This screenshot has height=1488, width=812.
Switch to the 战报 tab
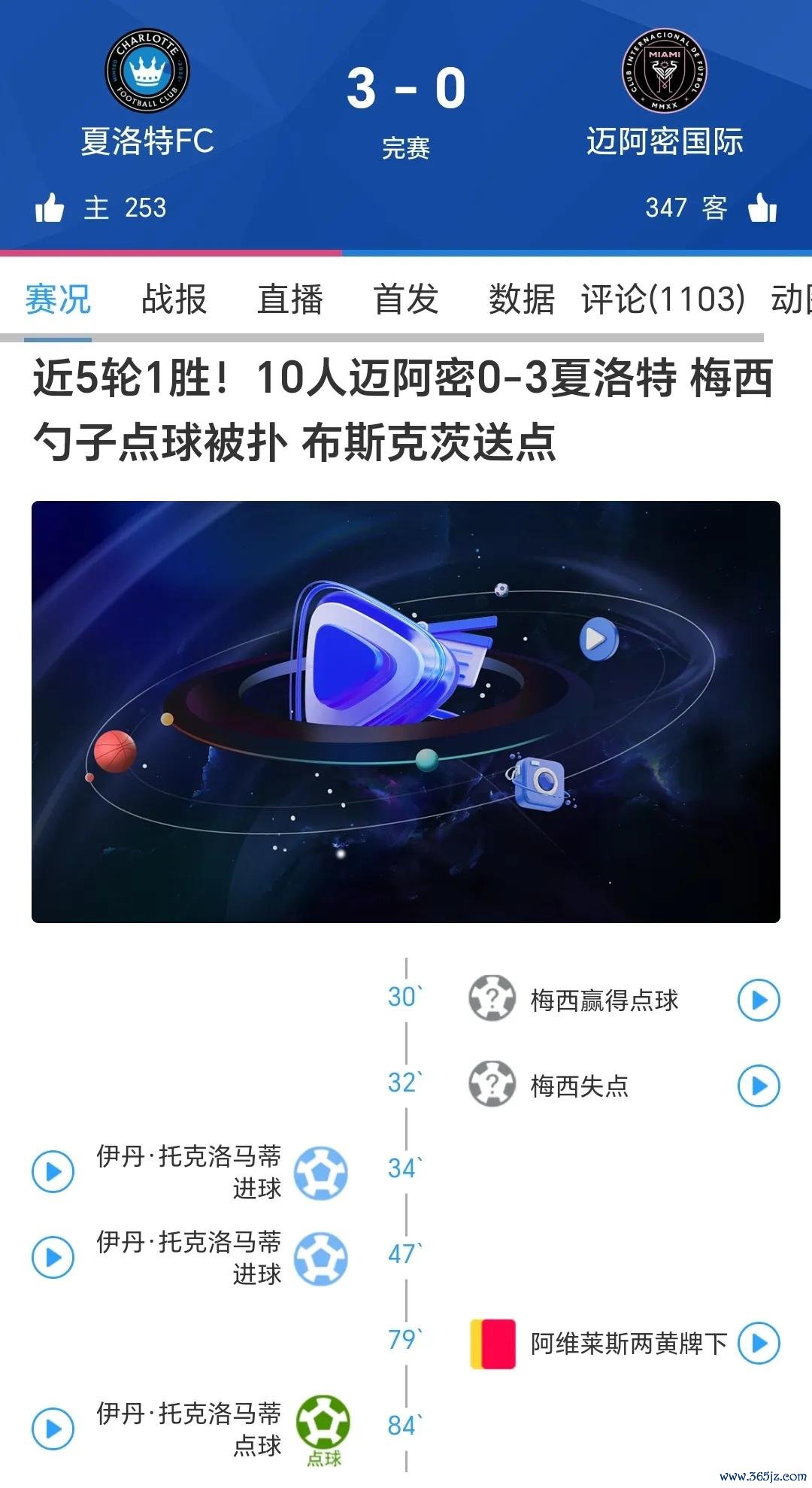click(174, 299)
